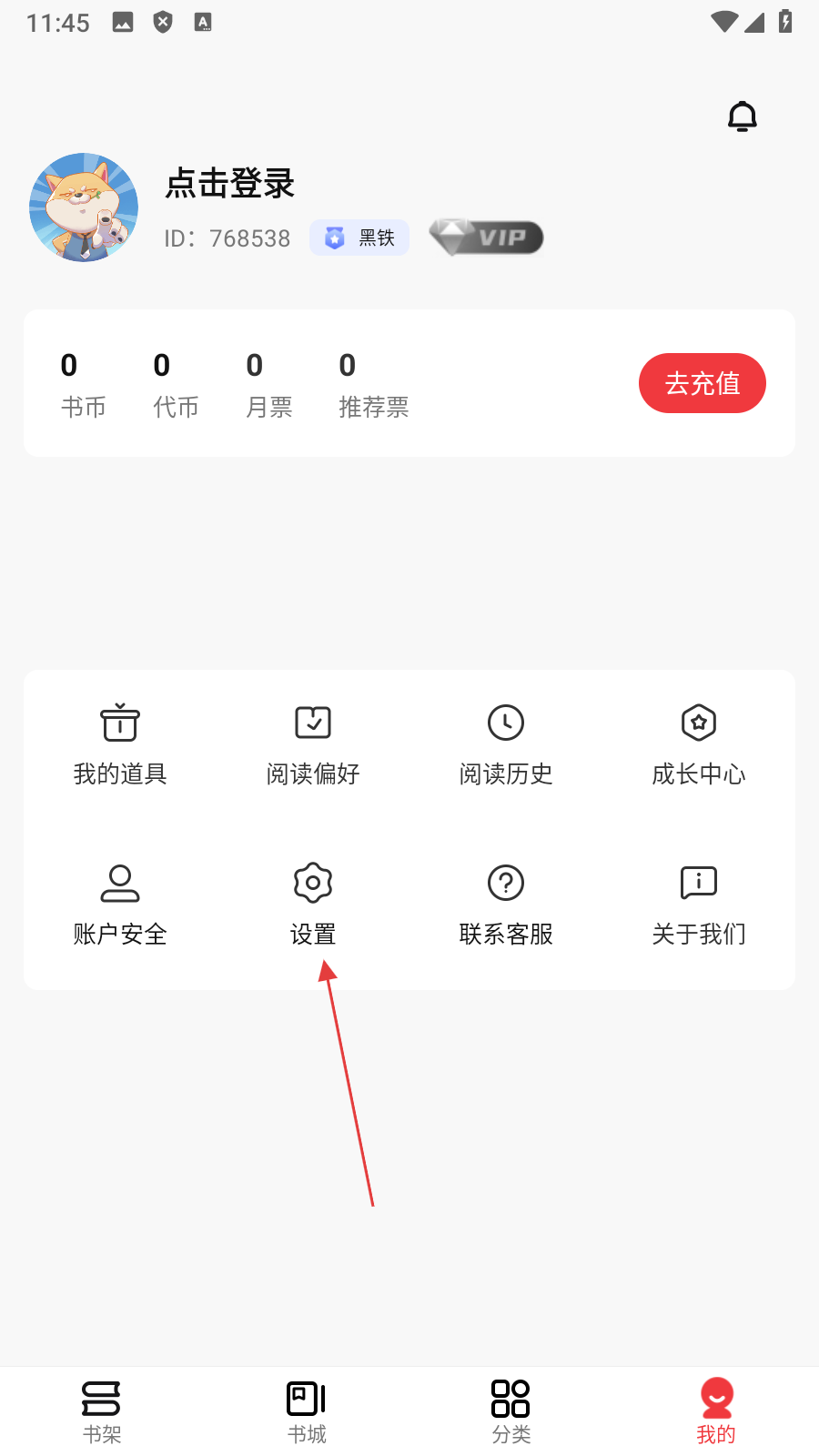819x1456 pixels.
Task: Tap 点击登录 to log in
Action: pyautogui.click(x=229, y=184)
